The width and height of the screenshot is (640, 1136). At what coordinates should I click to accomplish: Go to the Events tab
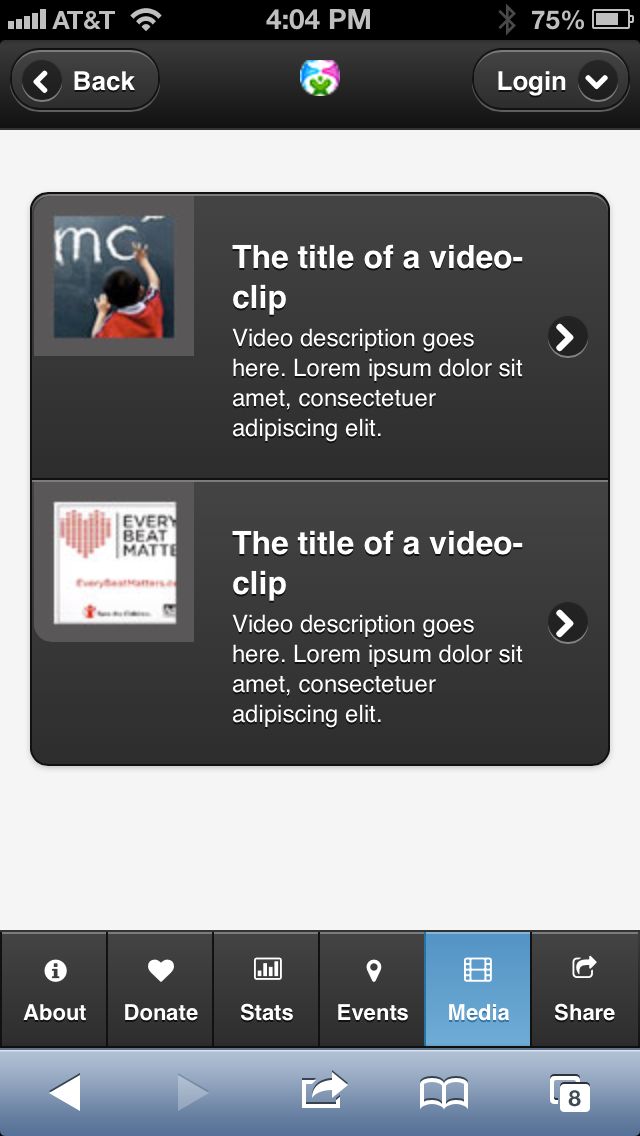[x=373, y=990]
